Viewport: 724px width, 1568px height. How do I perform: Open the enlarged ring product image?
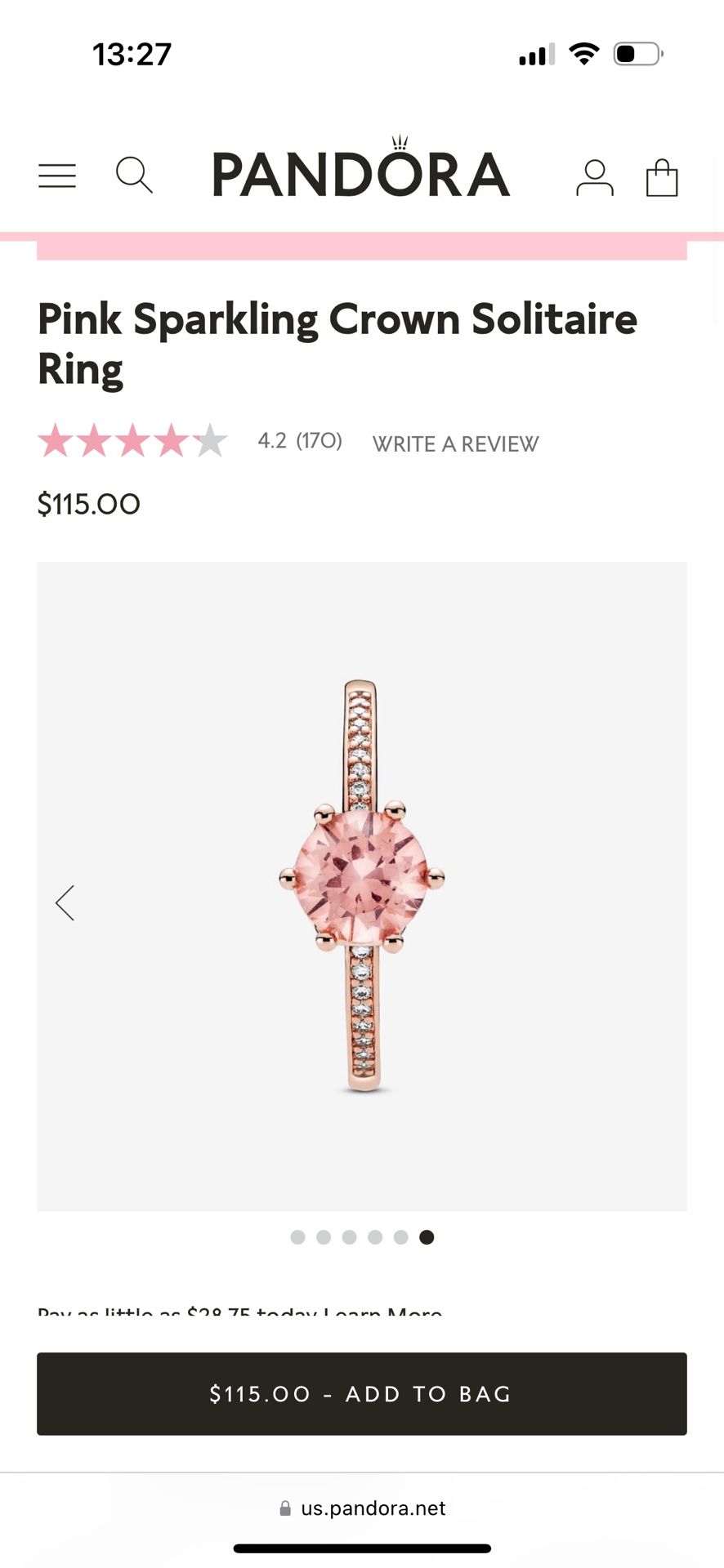[x=361, y=885]
